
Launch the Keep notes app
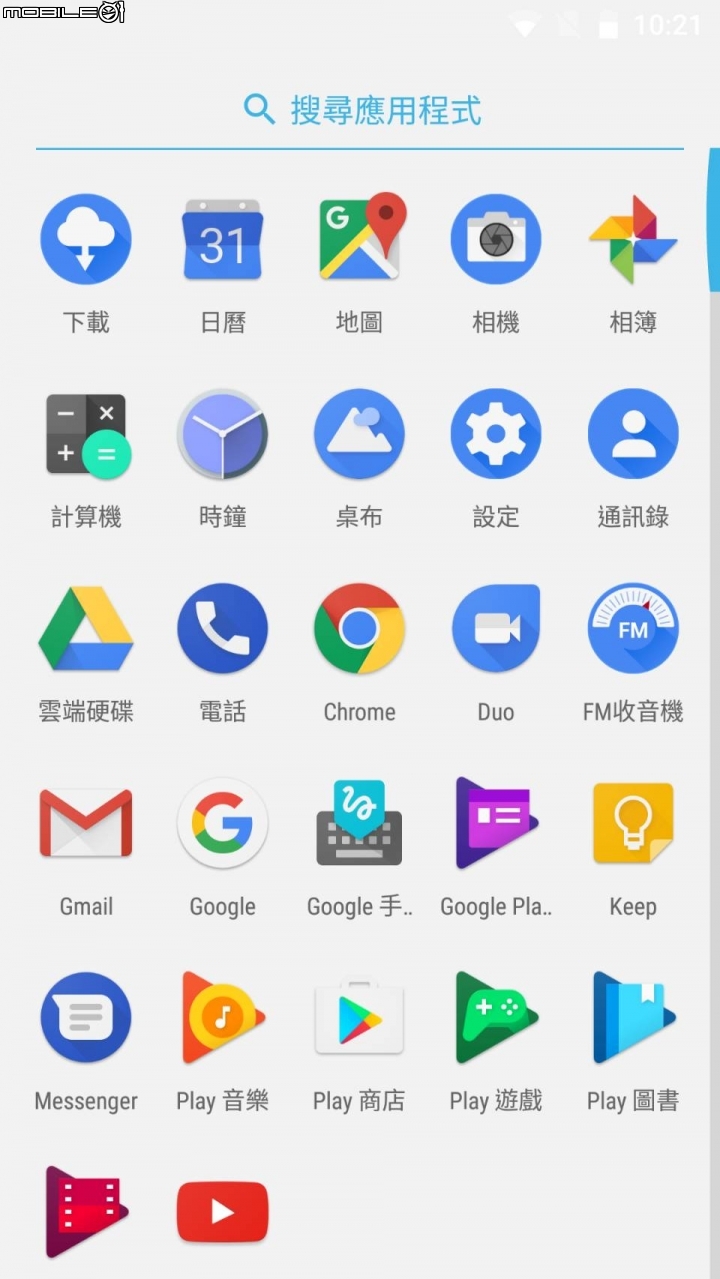point(633,824)
